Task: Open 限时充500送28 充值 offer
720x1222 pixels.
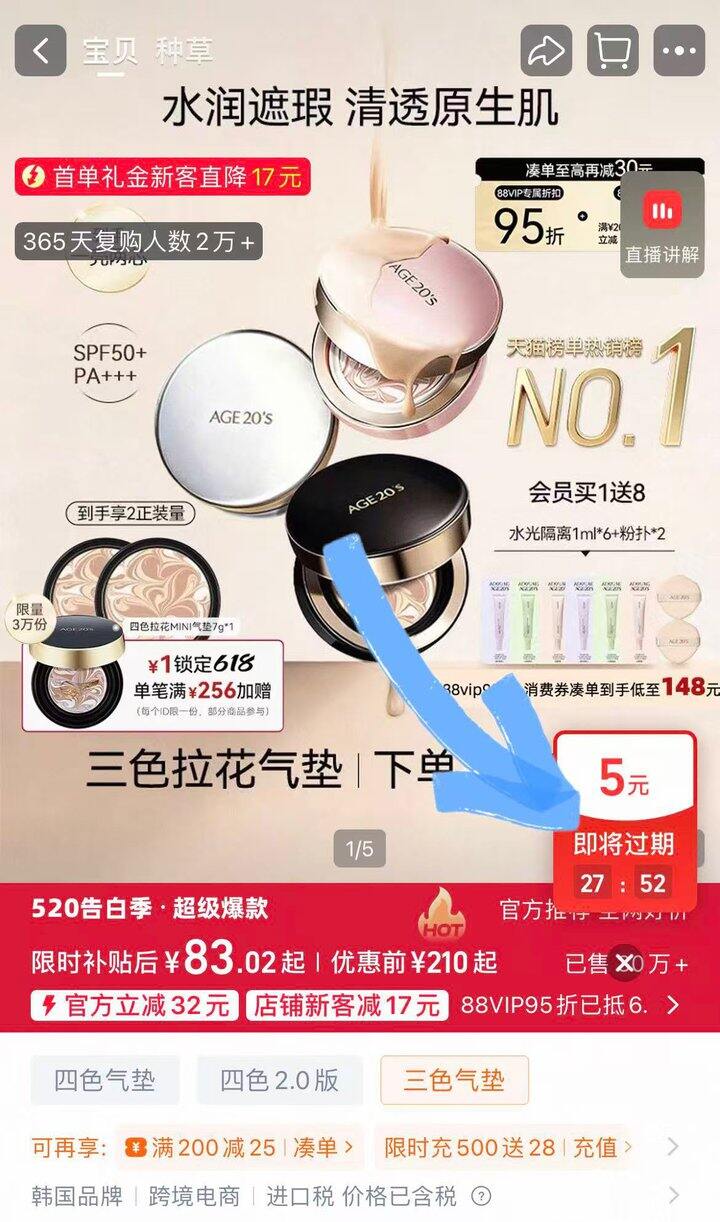Action: (x=504, y=1148)
